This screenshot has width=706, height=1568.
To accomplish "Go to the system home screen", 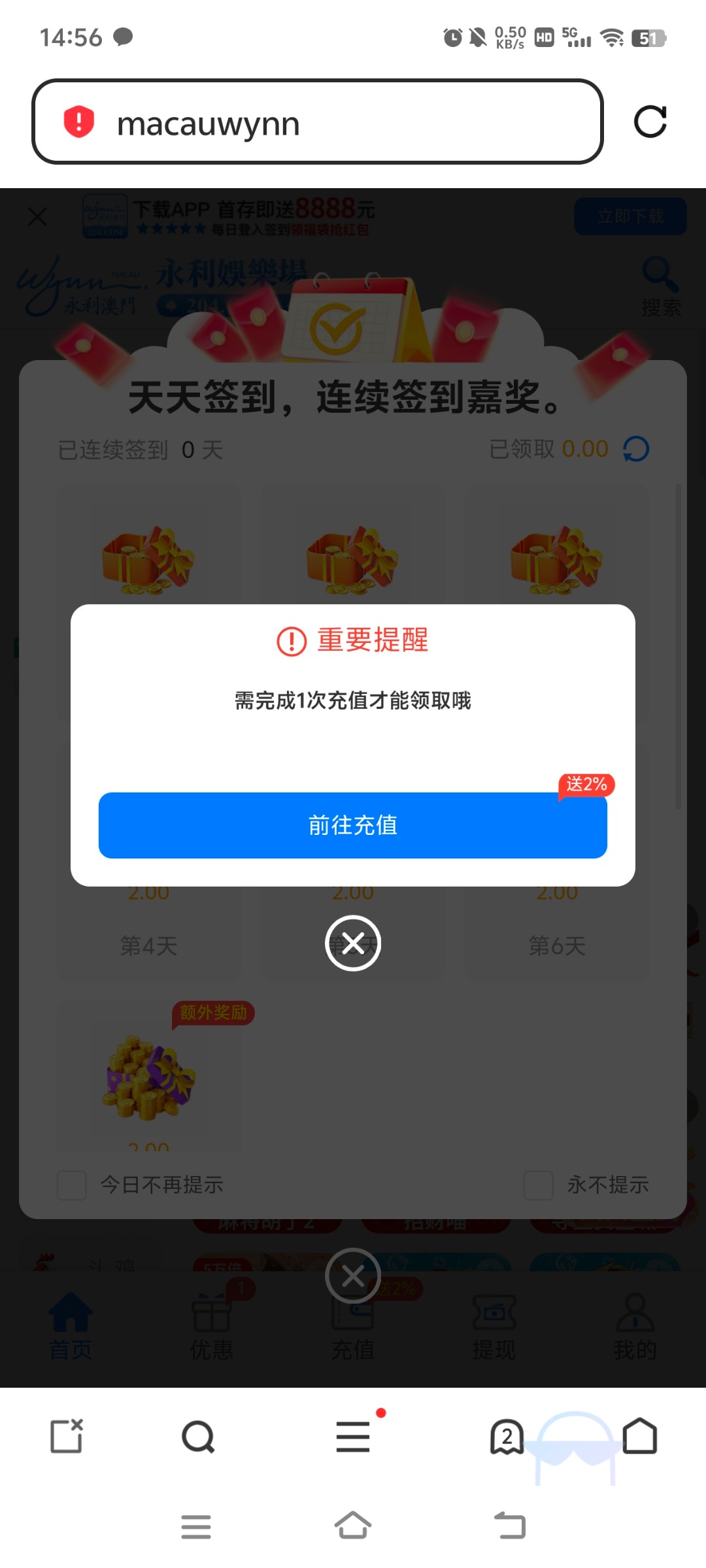I will [353, 1526].
